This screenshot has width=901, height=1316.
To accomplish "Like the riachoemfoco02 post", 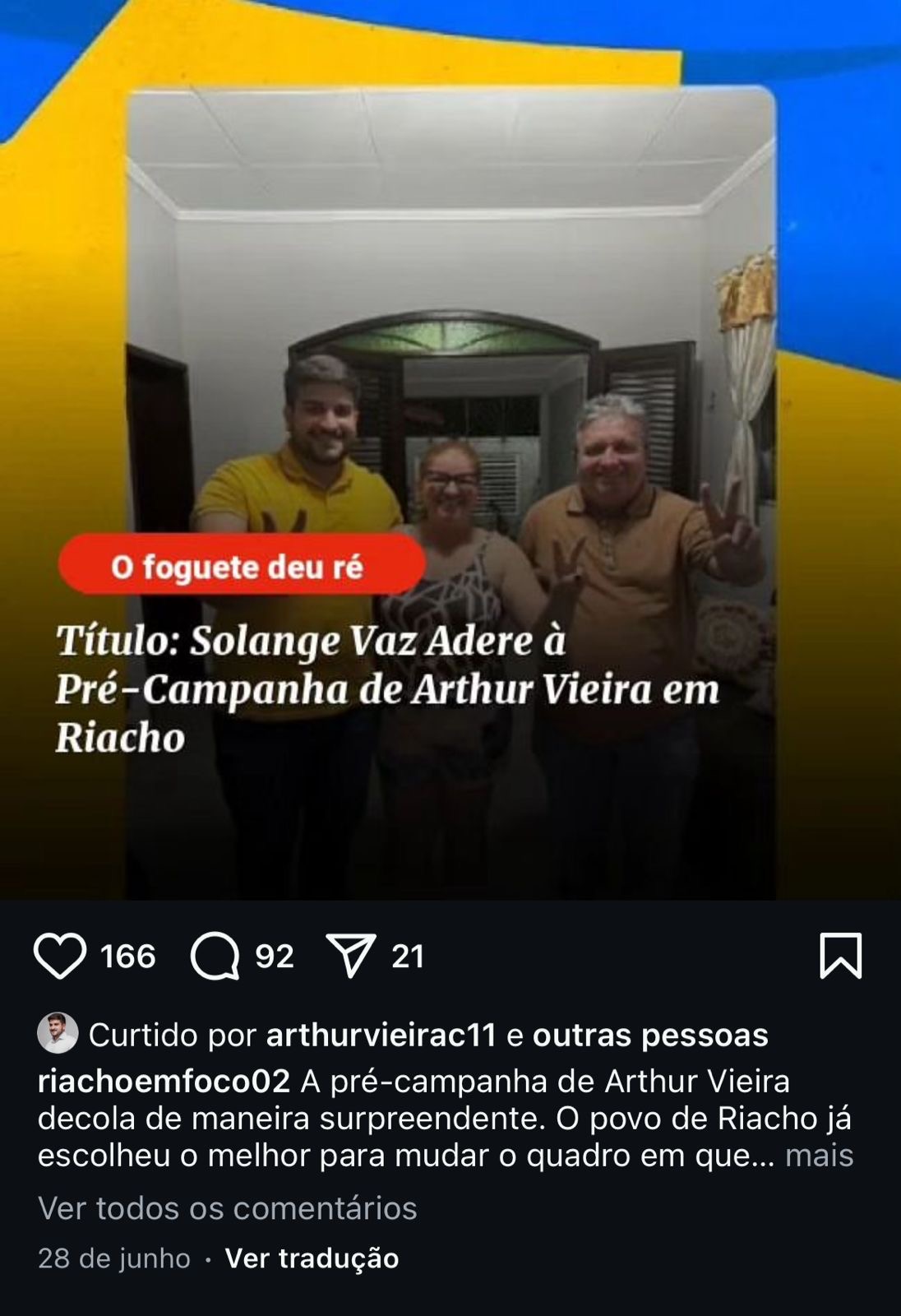I will click(x=60, y=956).
